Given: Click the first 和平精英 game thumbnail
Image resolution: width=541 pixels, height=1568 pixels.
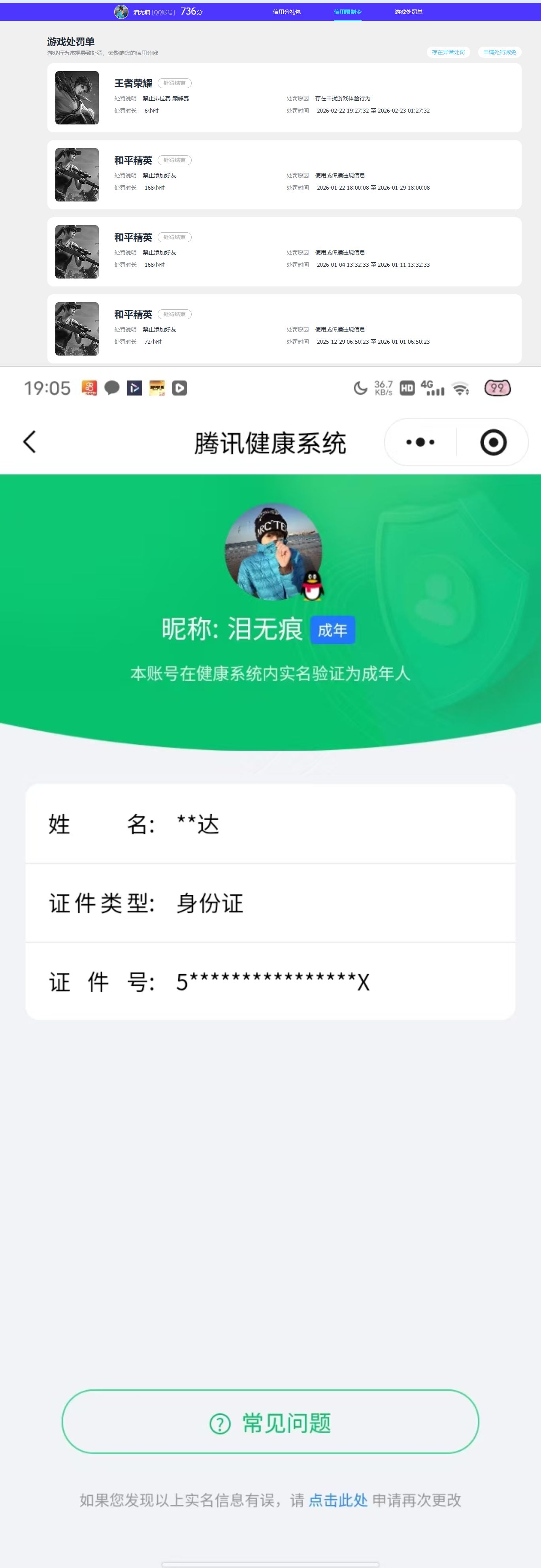Looking at the screenshot, I should coord(78,175).
